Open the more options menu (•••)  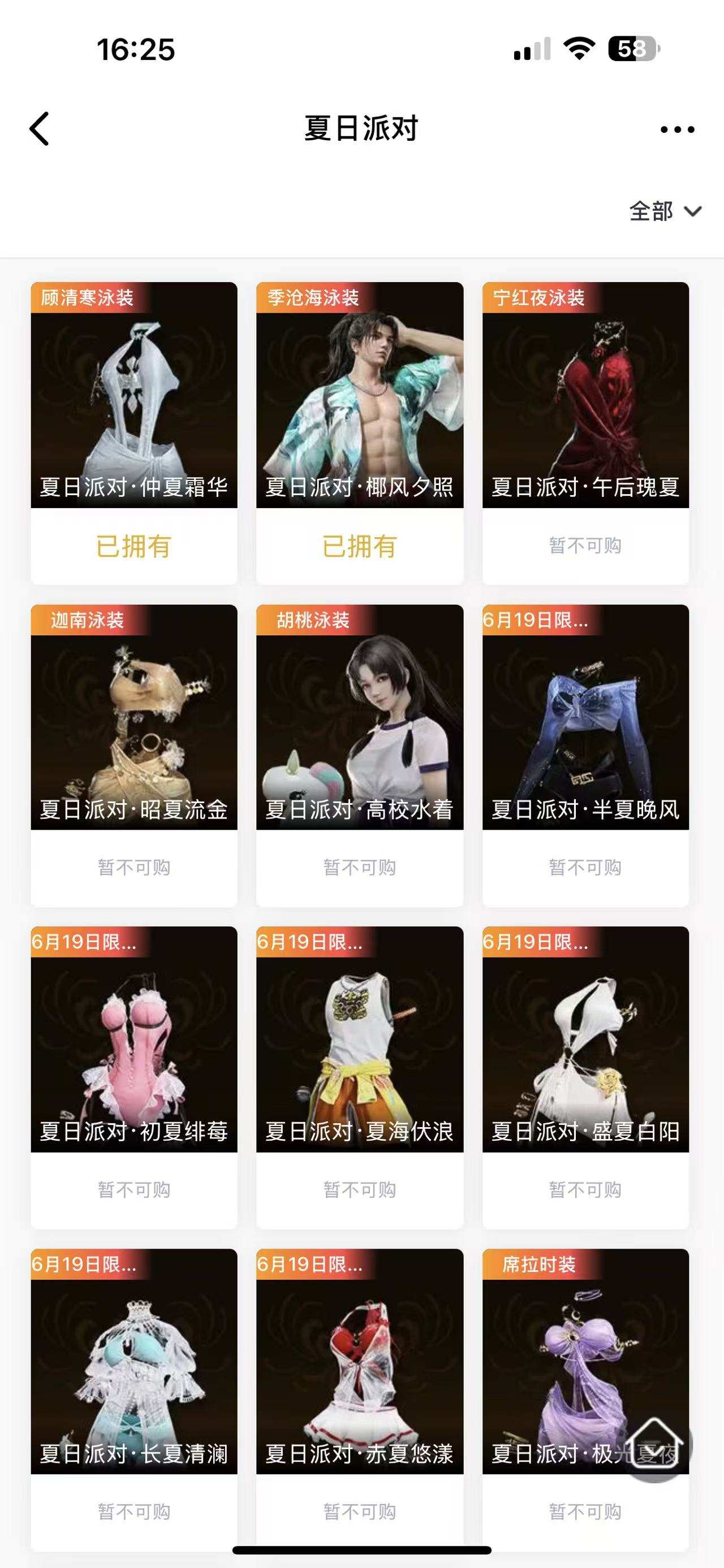[675, 128]
